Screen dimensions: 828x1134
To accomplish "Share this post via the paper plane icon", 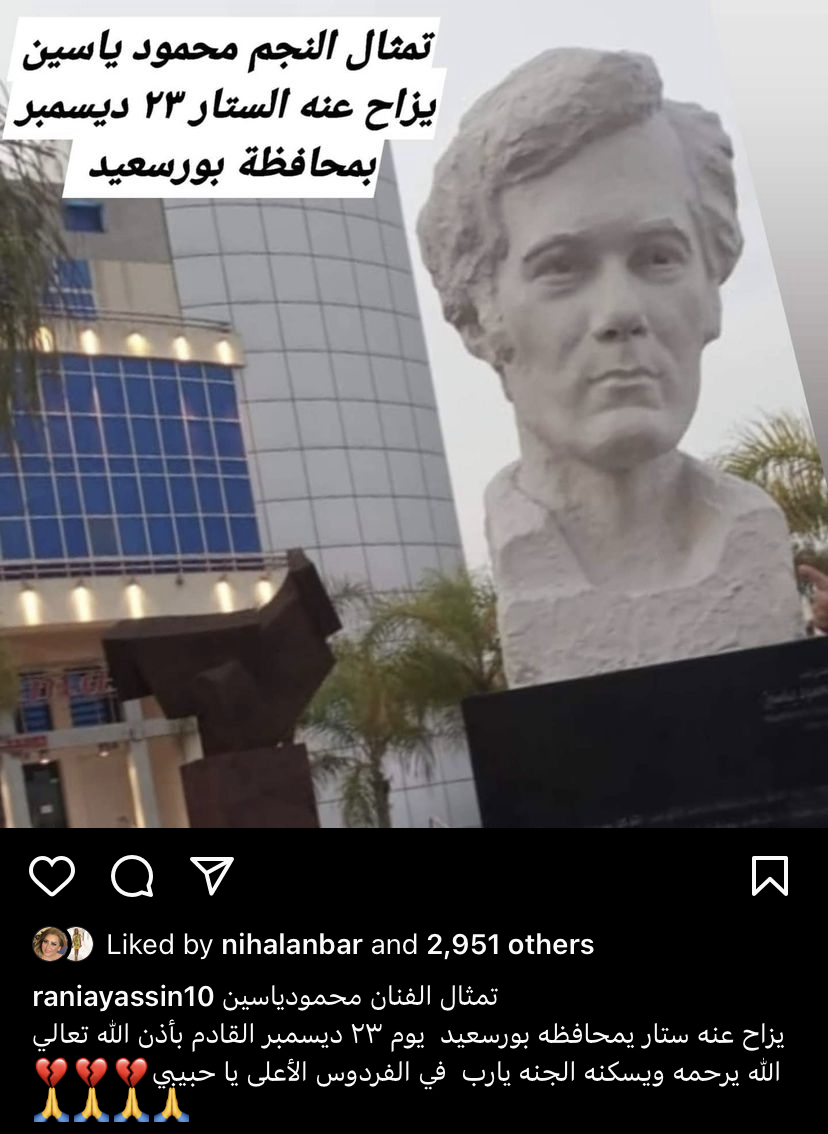I will (x=211, y=876).
